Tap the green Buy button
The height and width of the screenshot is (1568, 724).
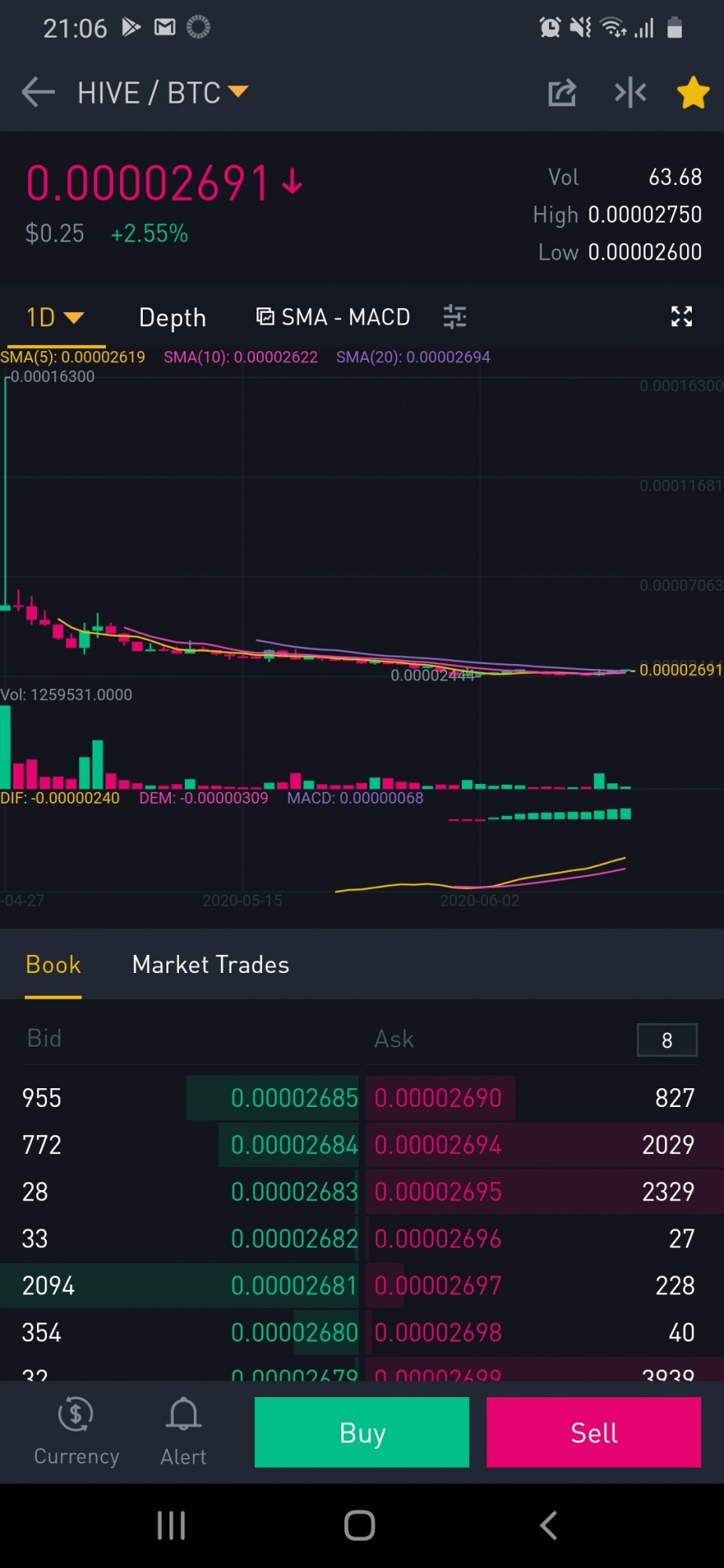(x=362, y=1432)
